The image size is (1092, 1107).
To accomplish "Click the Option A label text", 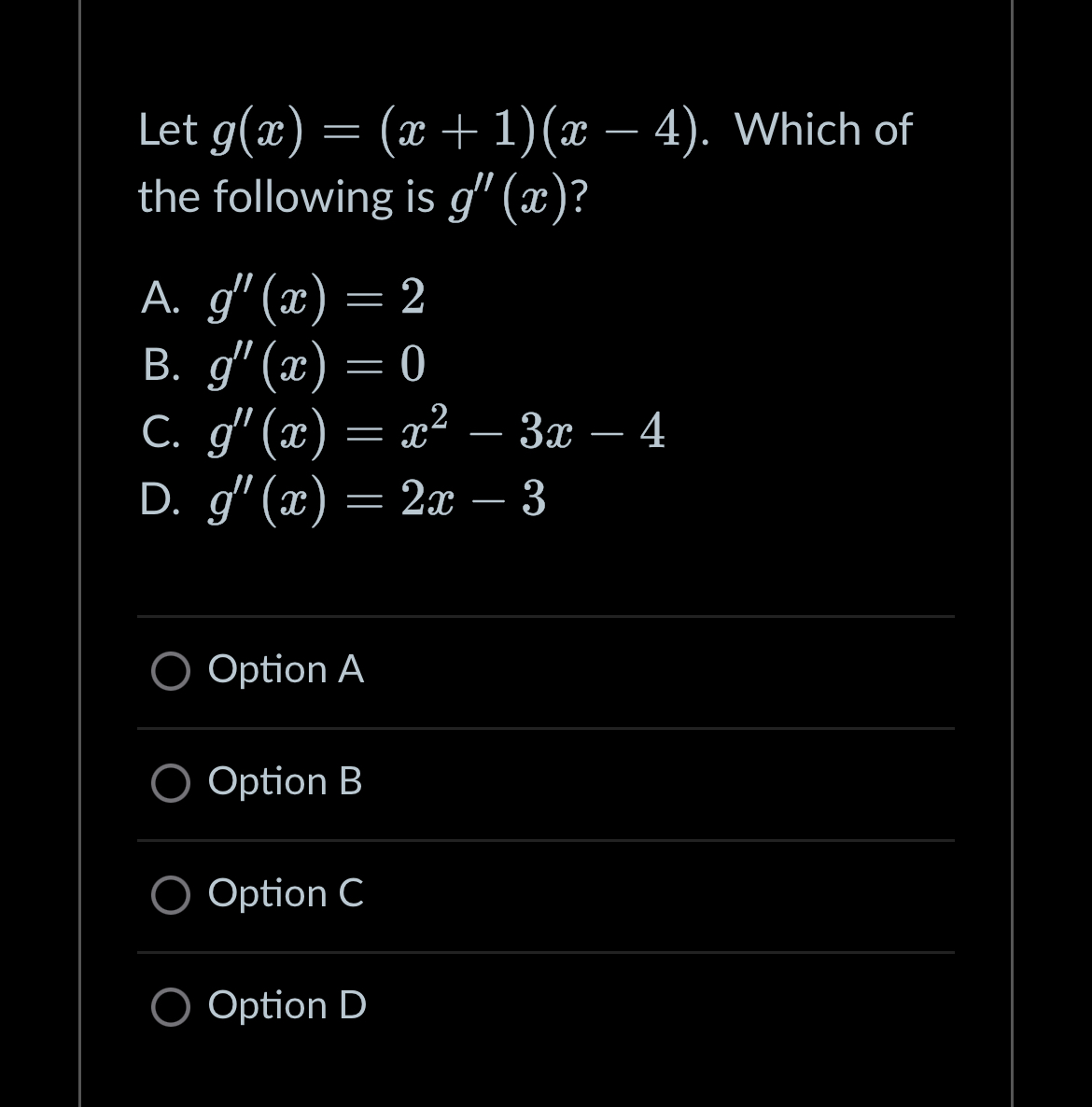I will tap(286, 670).
